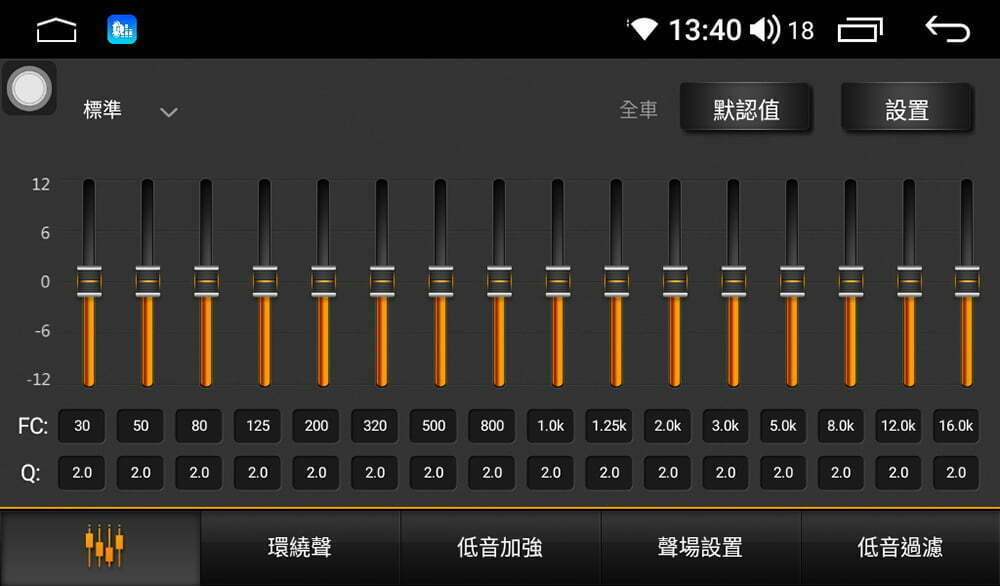1000x586 pixels.
Task: Go to the home screen
Action: coord(56,31)
